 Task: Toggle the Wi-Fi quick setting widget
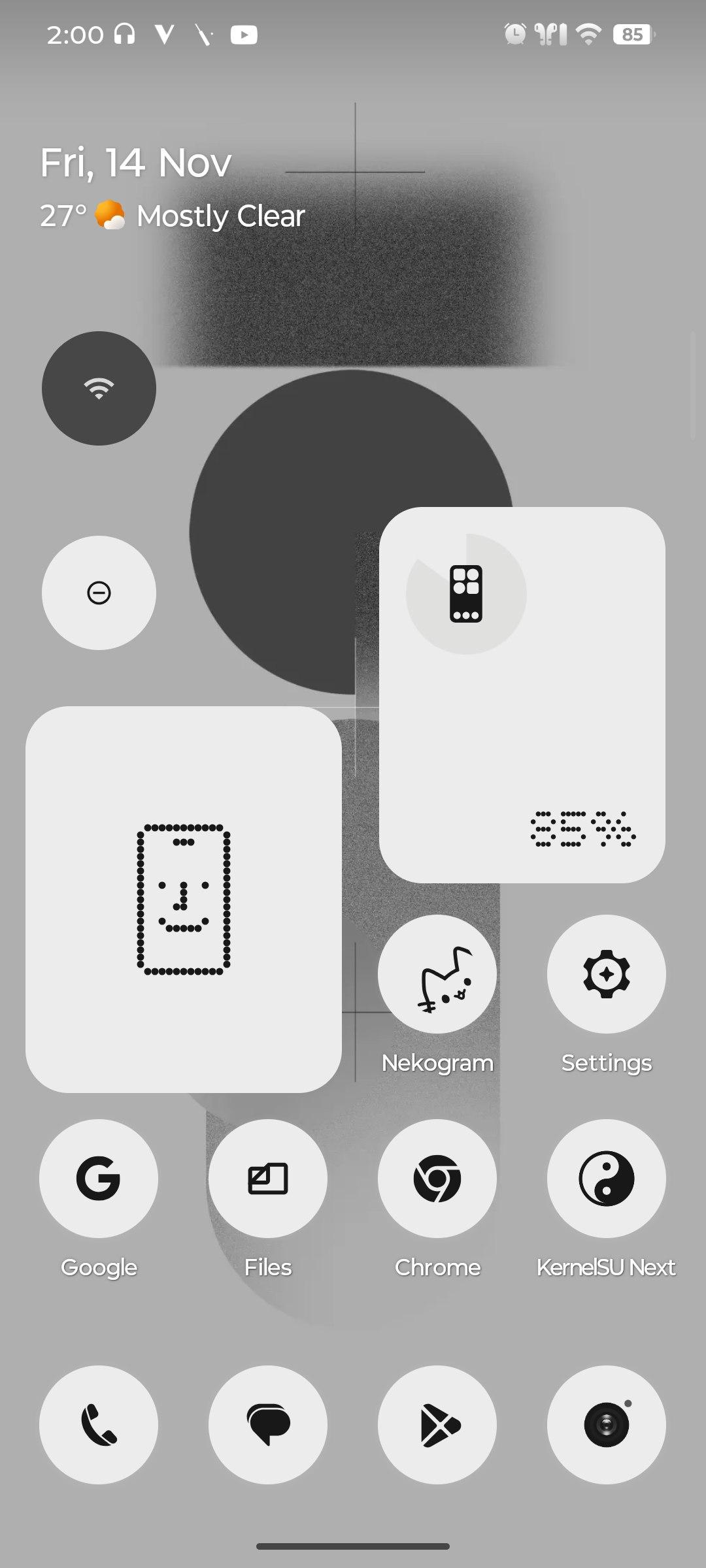(x=99, y=388)
